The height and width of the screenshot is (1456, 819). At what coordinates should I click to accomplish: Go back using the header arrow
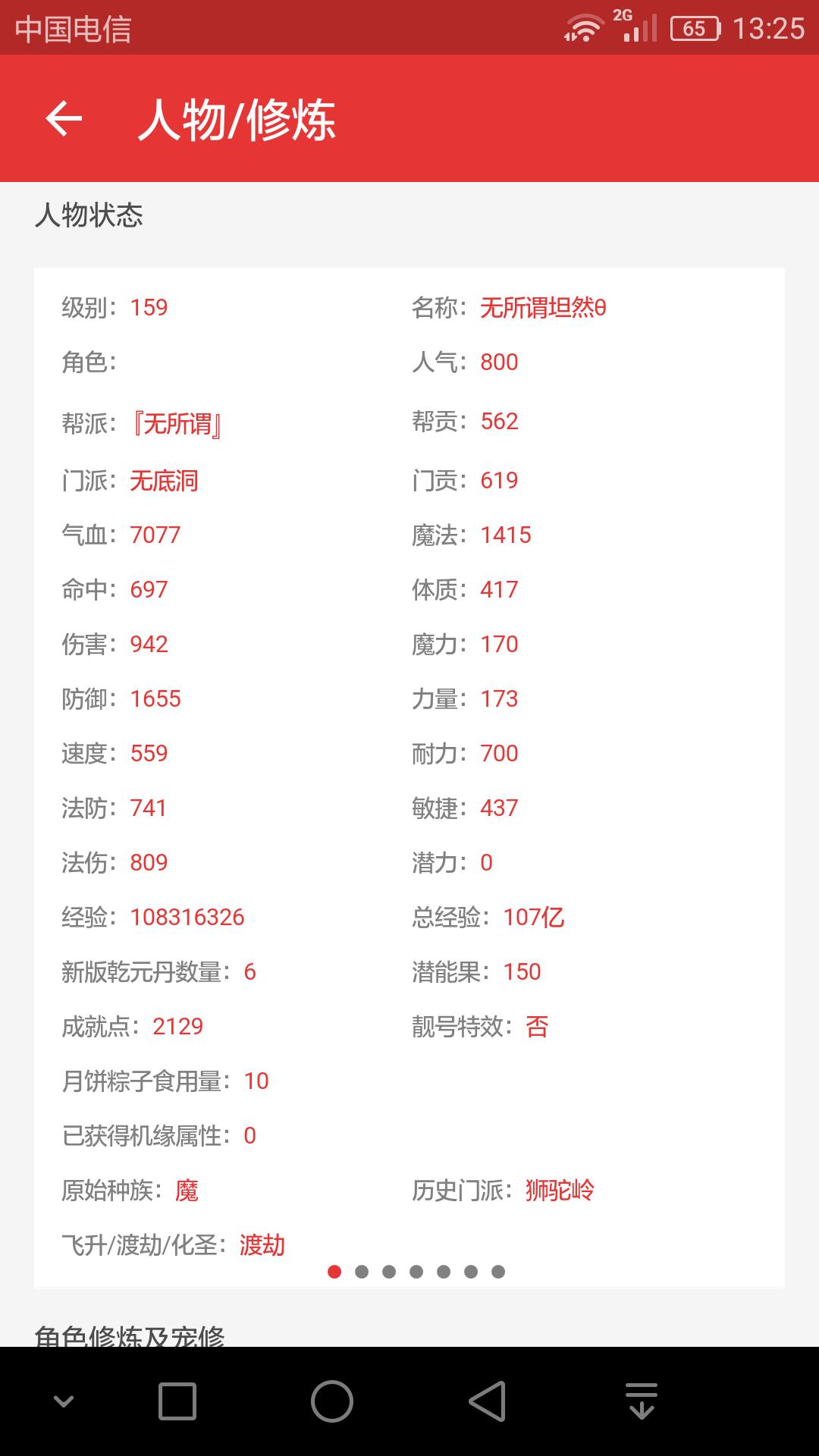click(64, 118)
